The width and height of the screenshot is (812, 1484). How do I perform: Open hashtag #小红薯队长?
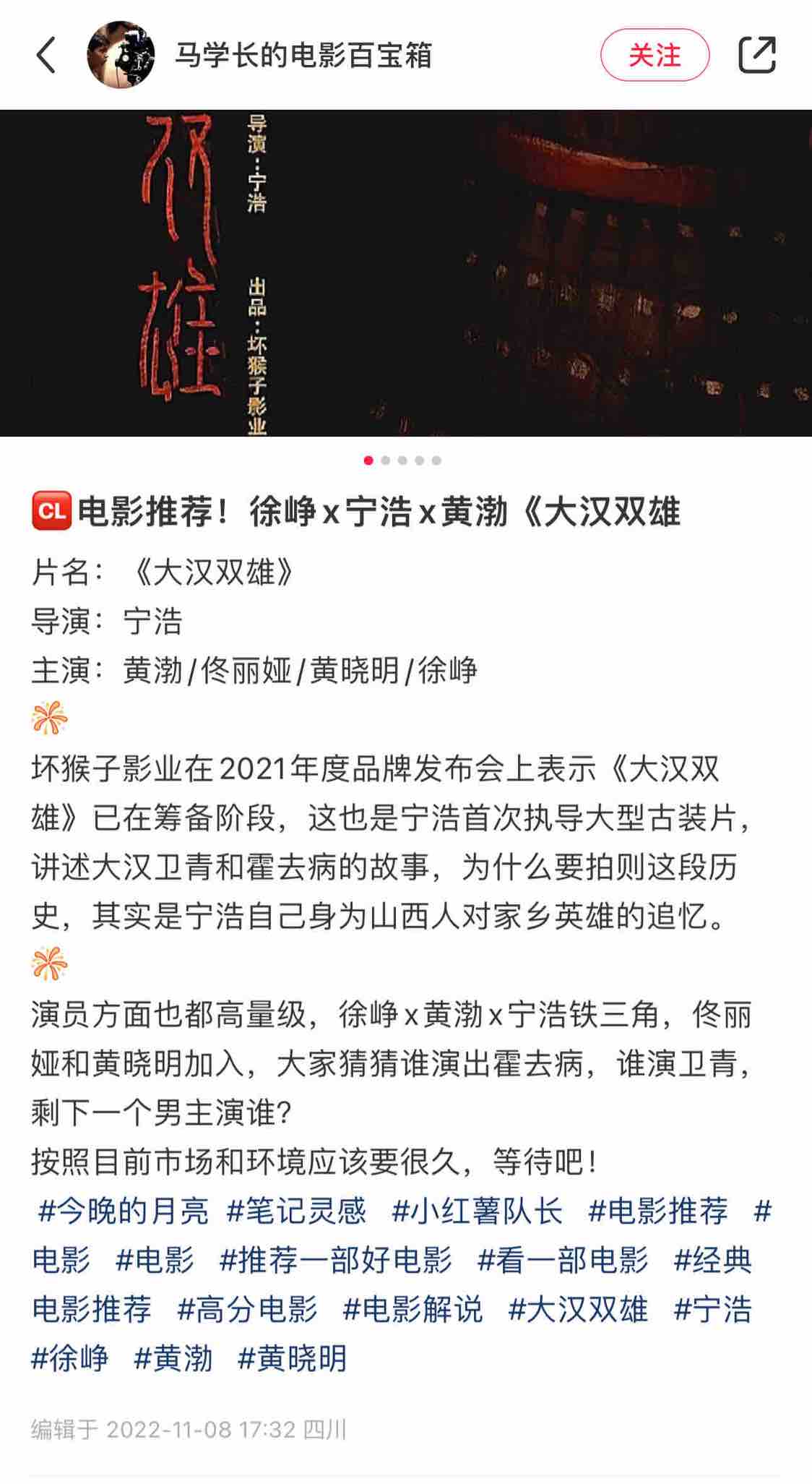(477, 1211)
